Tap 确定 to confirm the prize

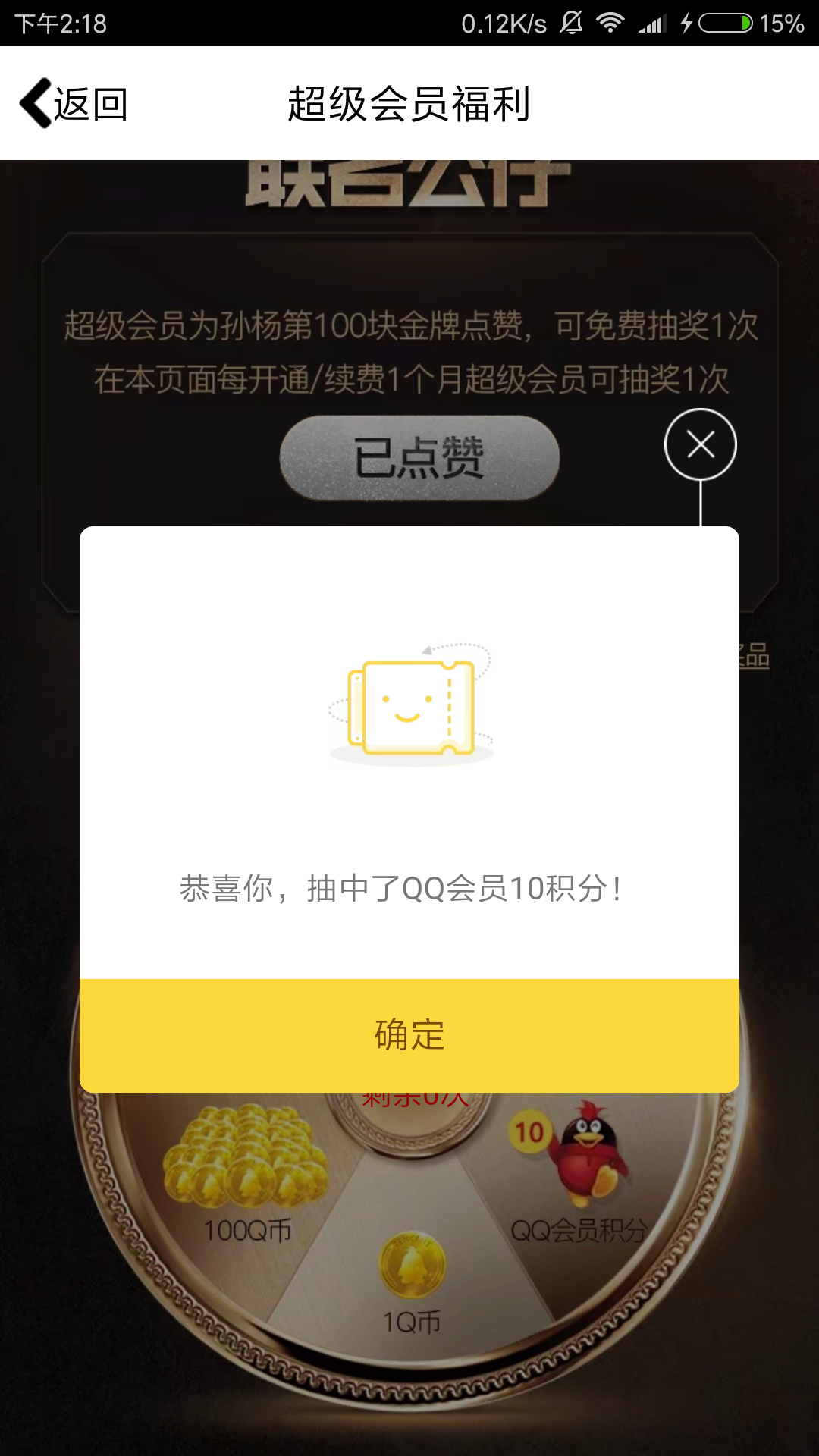click(409, 1035)
